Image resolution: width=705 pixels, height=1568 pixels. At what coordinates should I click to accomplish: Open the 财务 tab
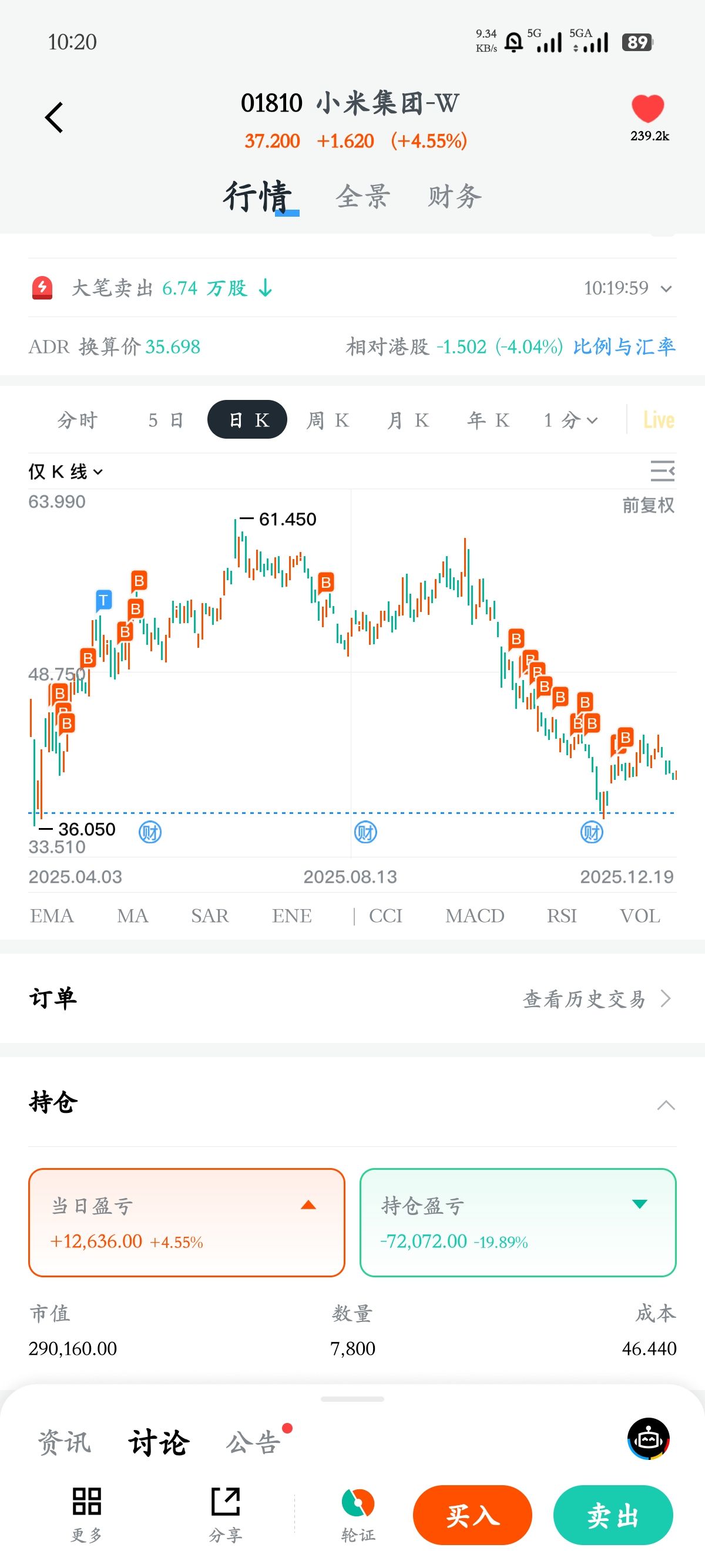coord(454,197)
